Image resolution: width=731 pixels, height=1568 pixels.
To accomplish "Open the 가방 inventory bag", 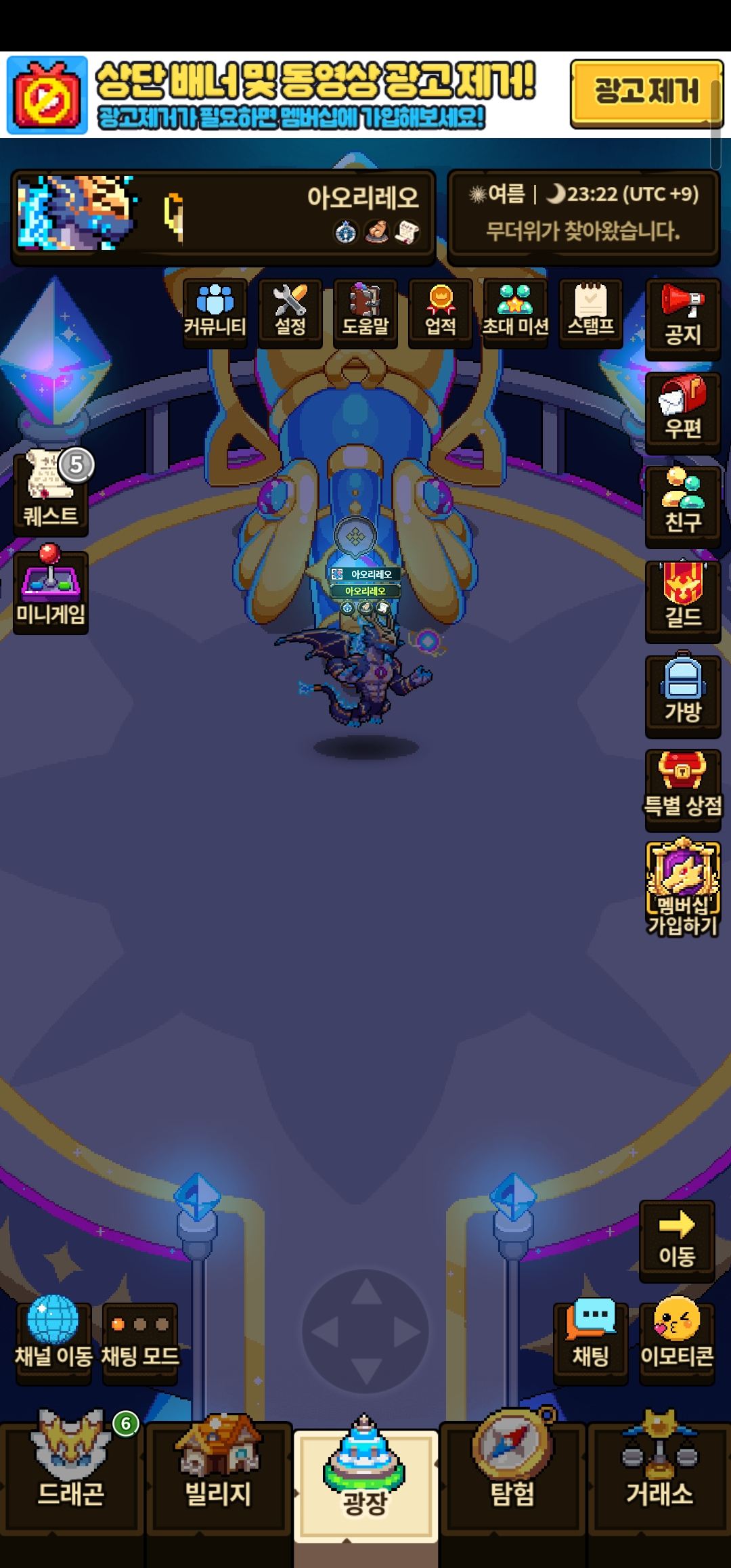I will (682, 695).
